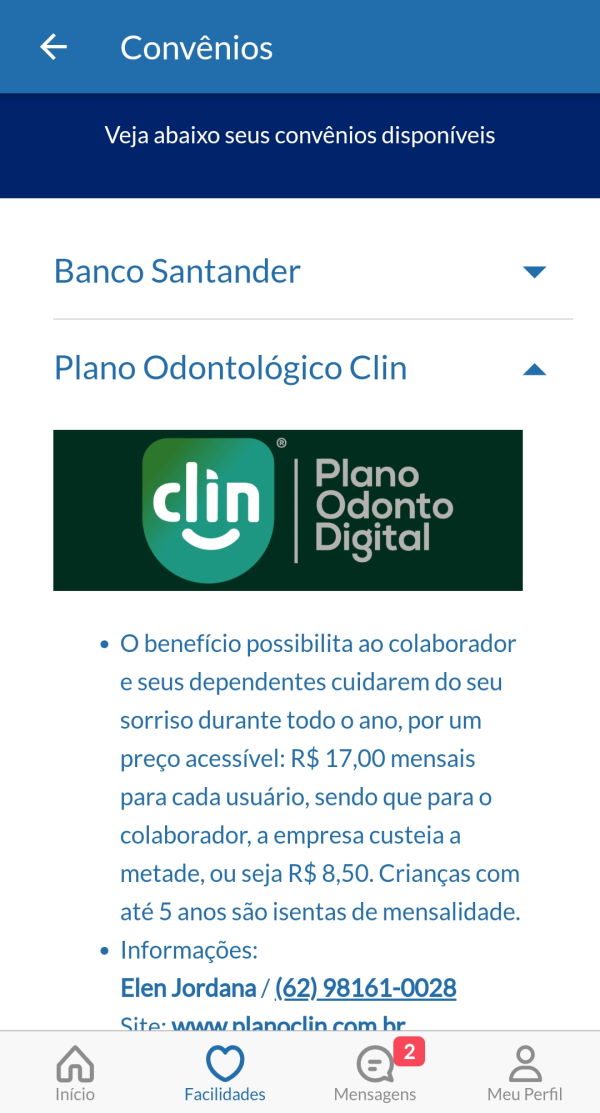Viewport: 600px width, 1113px height.
Task: Call the phone number (62) 98161-0028
Action: (365, 989)
